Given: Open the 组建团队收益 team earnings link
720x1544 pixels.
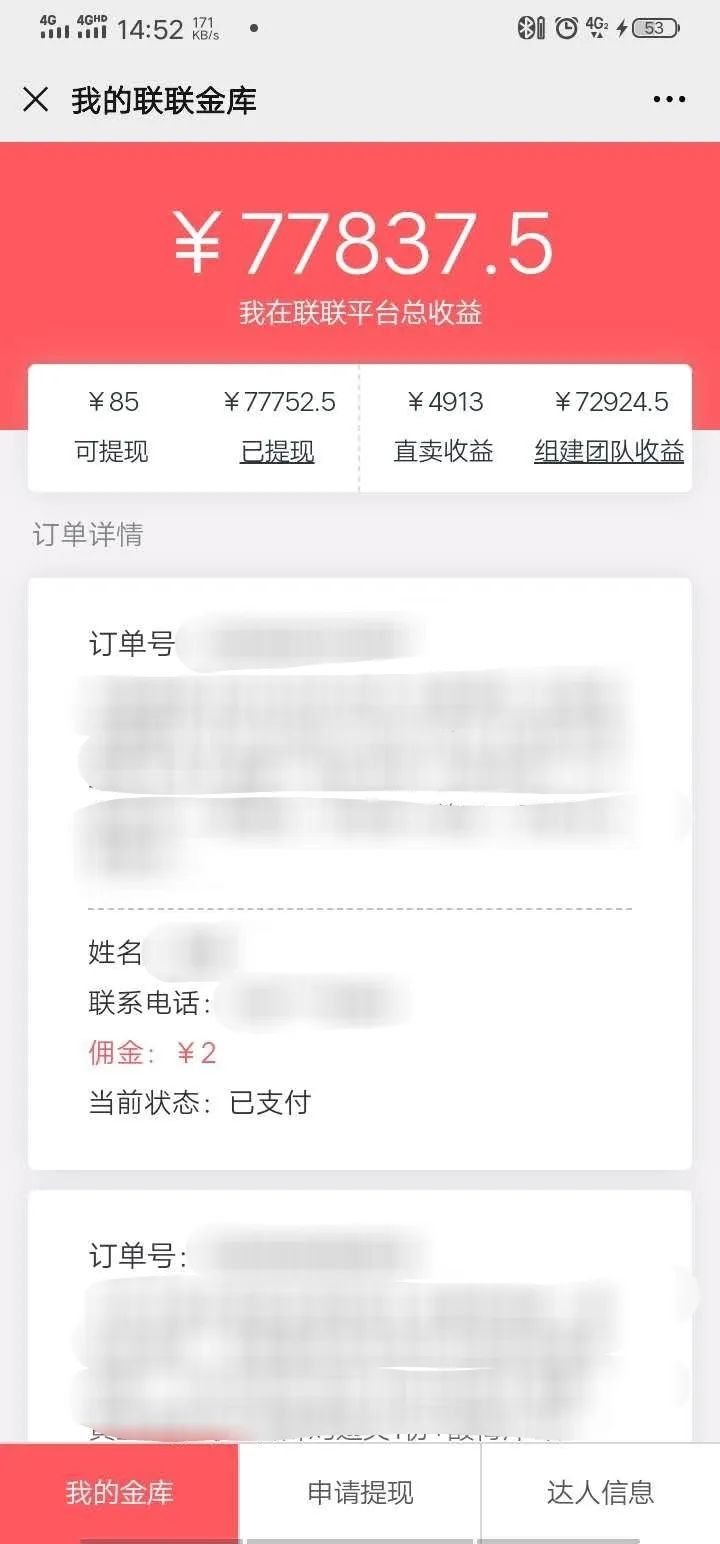Looking at the screenshot, I should [609, 452].
